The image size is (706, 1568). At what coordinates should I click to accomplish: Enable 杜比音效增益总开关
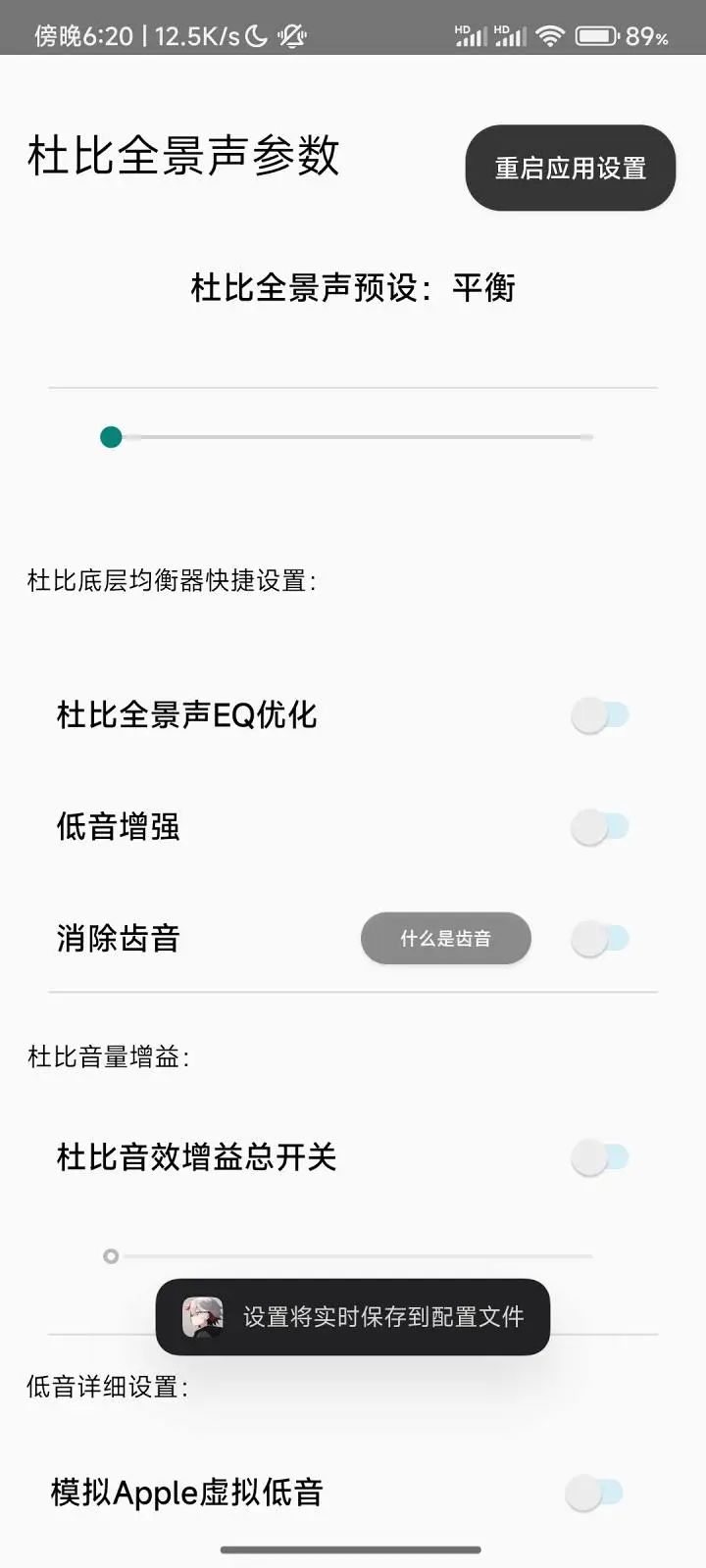[599, 1157]
